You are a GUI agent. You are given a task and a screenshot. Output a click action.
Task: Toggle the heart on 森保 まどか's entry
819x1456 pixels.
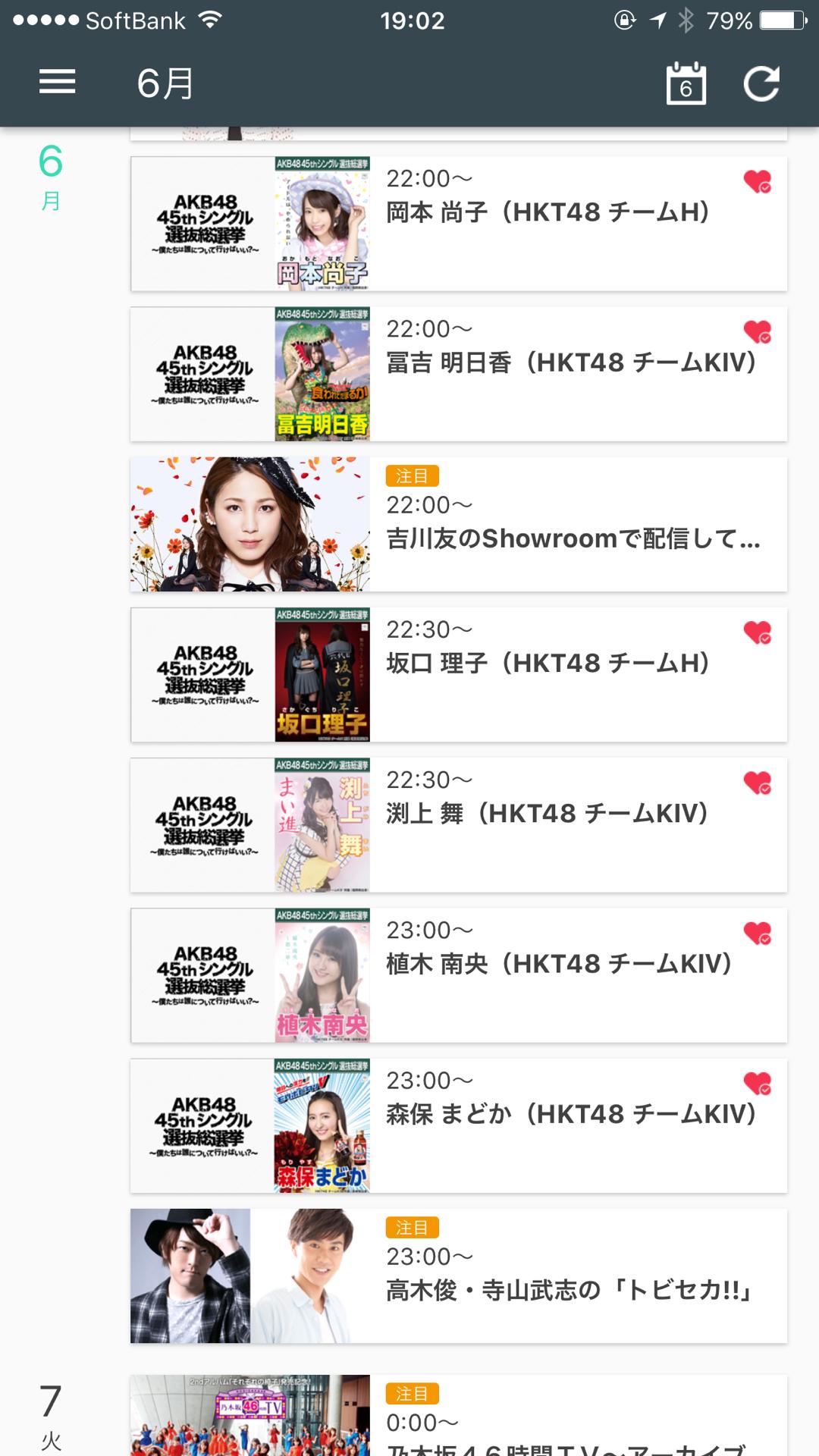click(x=757, y=1082)
